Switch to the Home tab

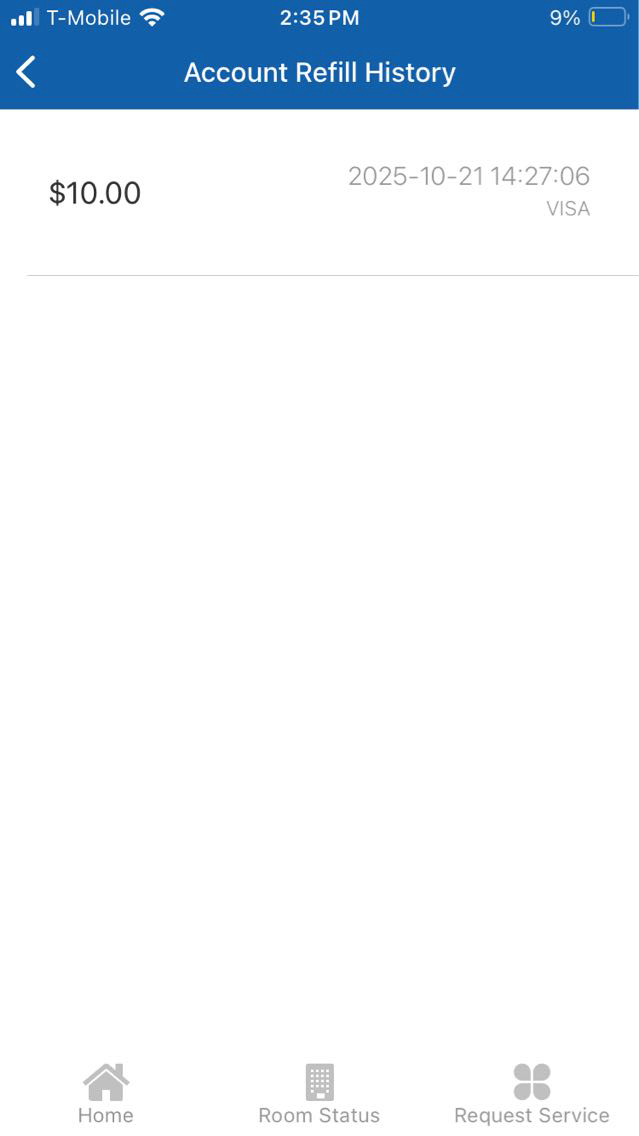106,1093
